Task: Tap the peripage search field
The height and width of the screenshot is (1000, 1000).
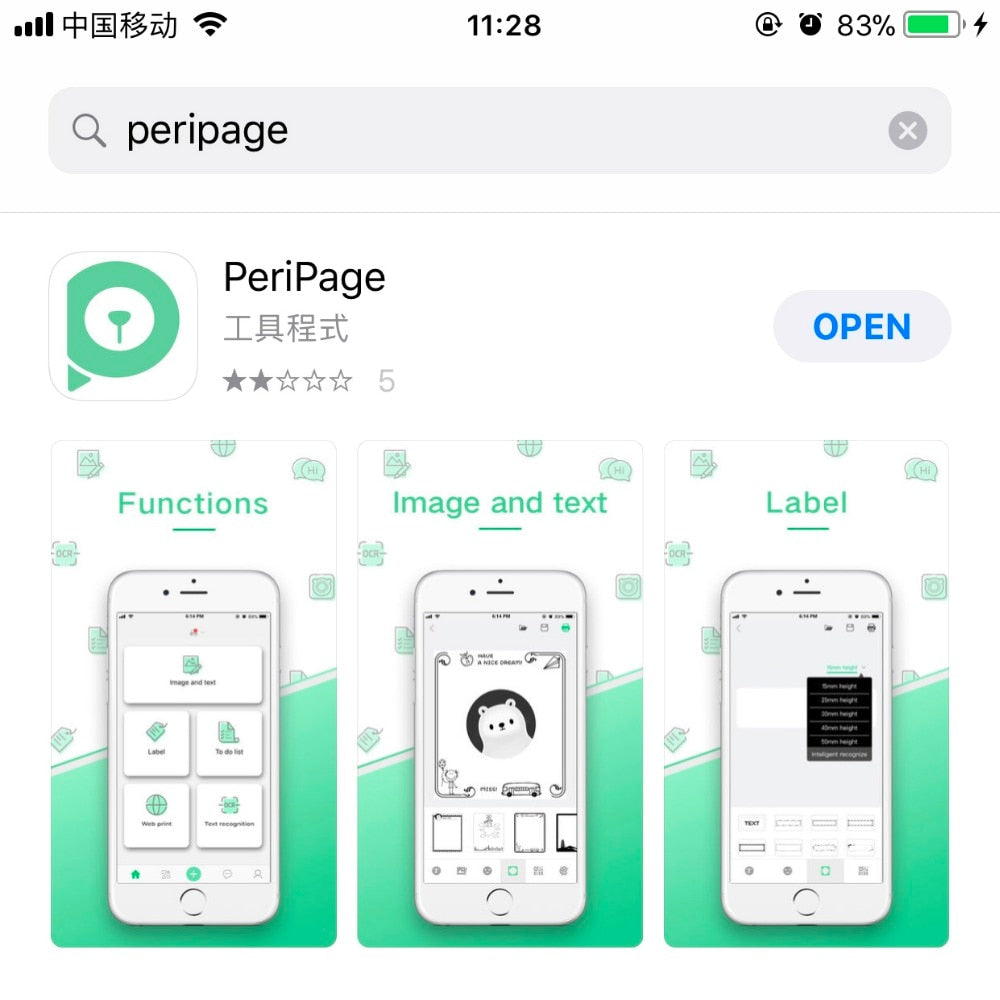Action: [x=480, y=131]
